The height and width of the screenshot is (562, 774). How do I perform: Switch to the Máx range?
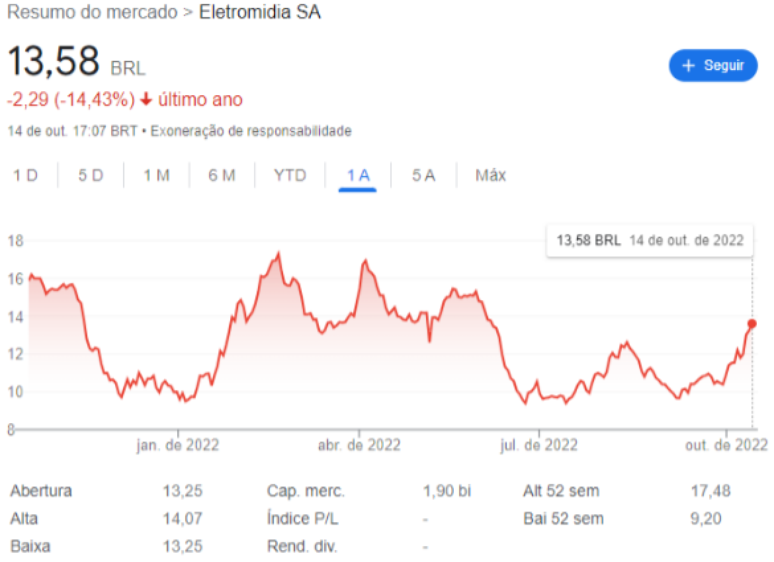click(490, 176)
